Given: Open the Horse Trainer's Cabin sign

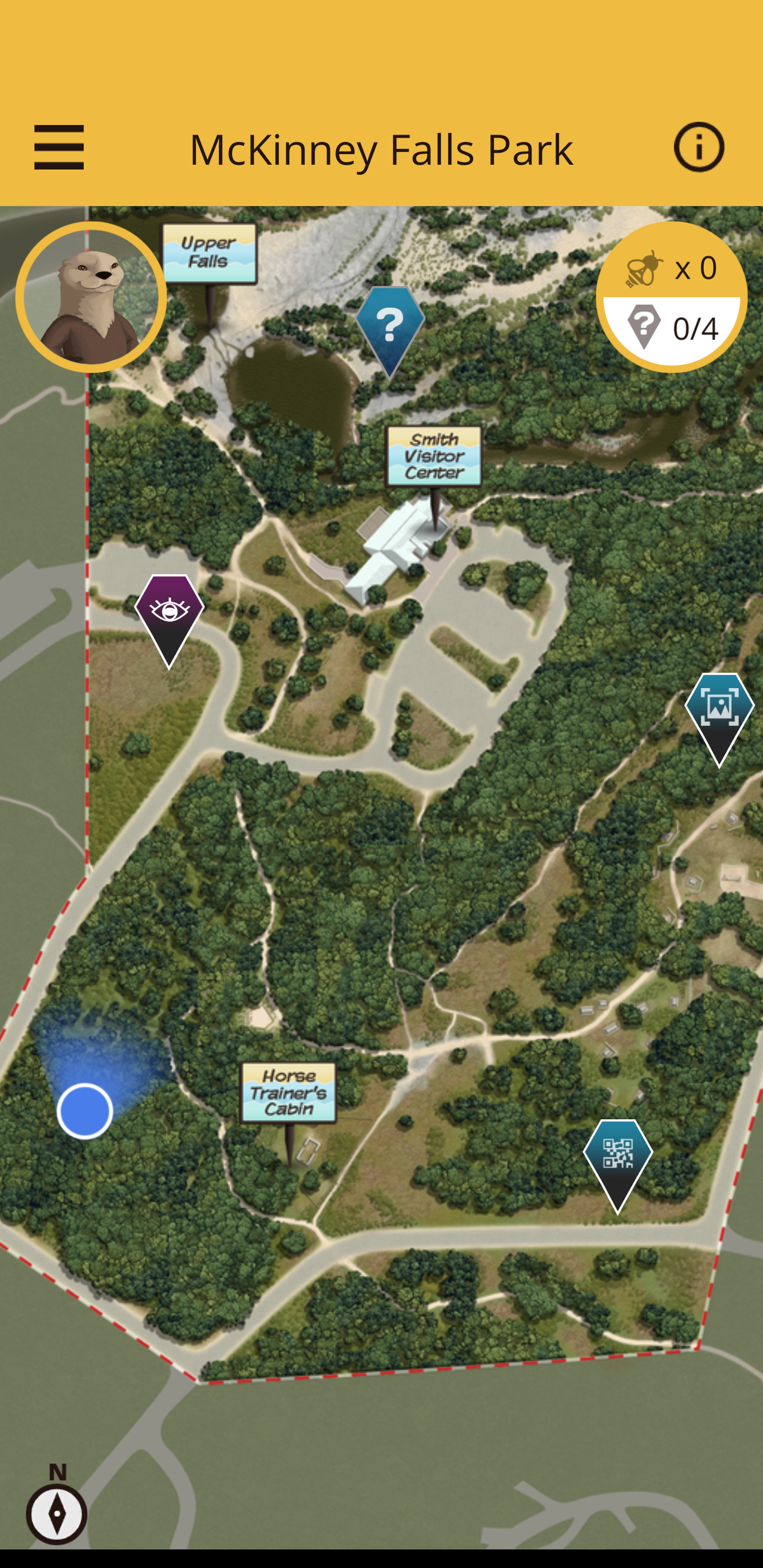Looking at the screenshot, I should pyautogui.click(x=289, y=1093).
